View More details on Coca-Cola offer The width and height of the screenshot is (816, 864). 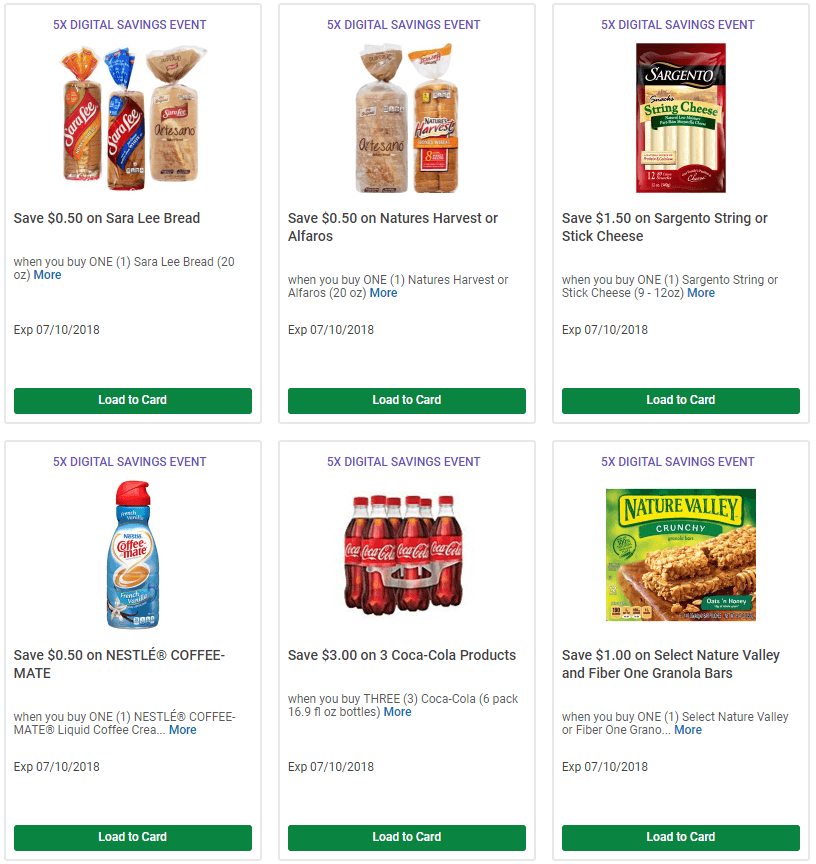coord(397,712)
